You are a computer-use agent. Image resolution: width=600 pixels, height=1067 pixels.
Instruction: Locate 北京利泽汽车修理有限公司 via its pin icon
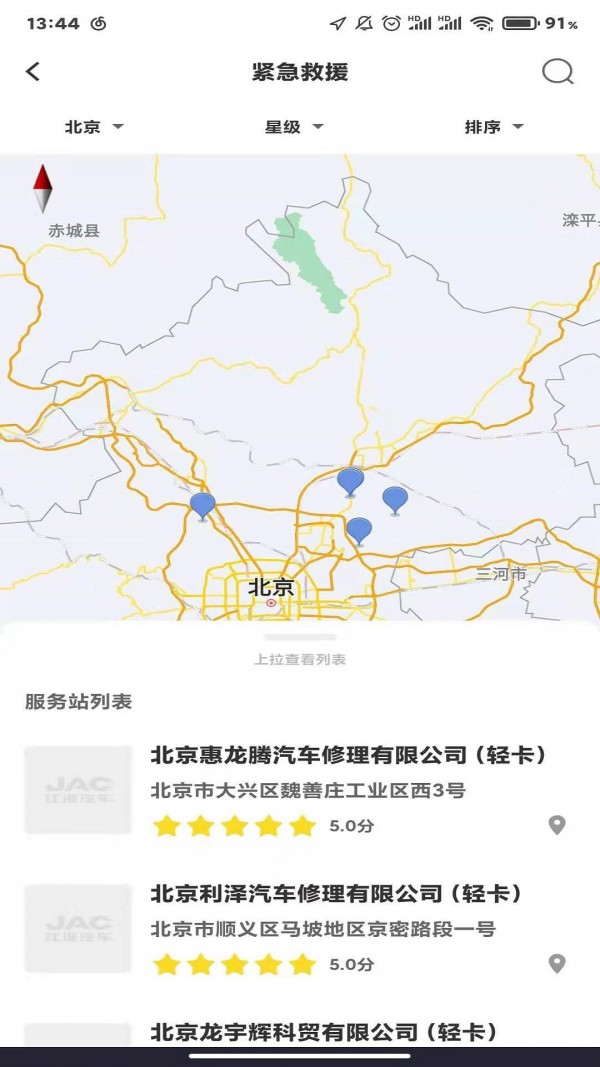pos(557,964)
